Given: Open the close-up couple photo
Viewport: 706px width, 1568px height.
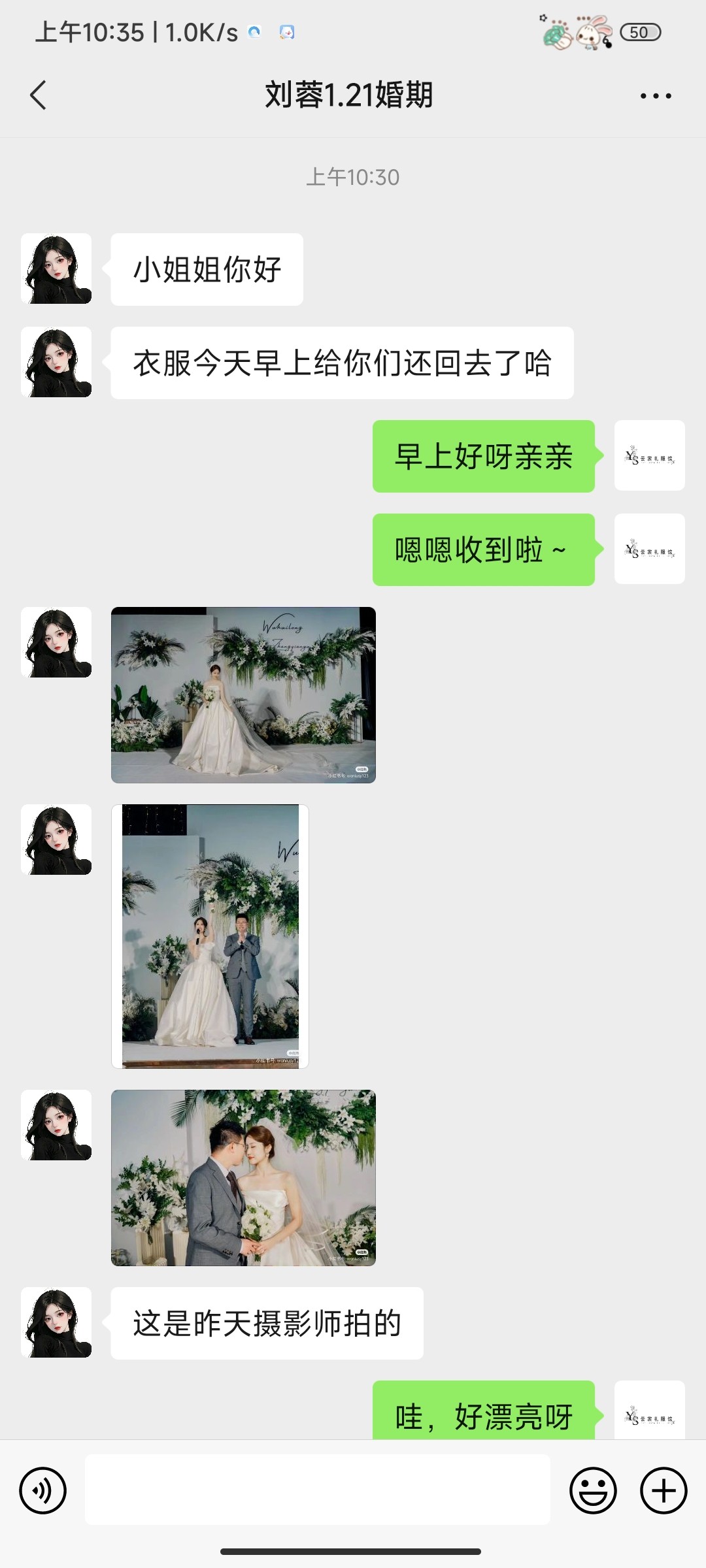Looking at the screenshot, I should click(x=243, y=1178).
